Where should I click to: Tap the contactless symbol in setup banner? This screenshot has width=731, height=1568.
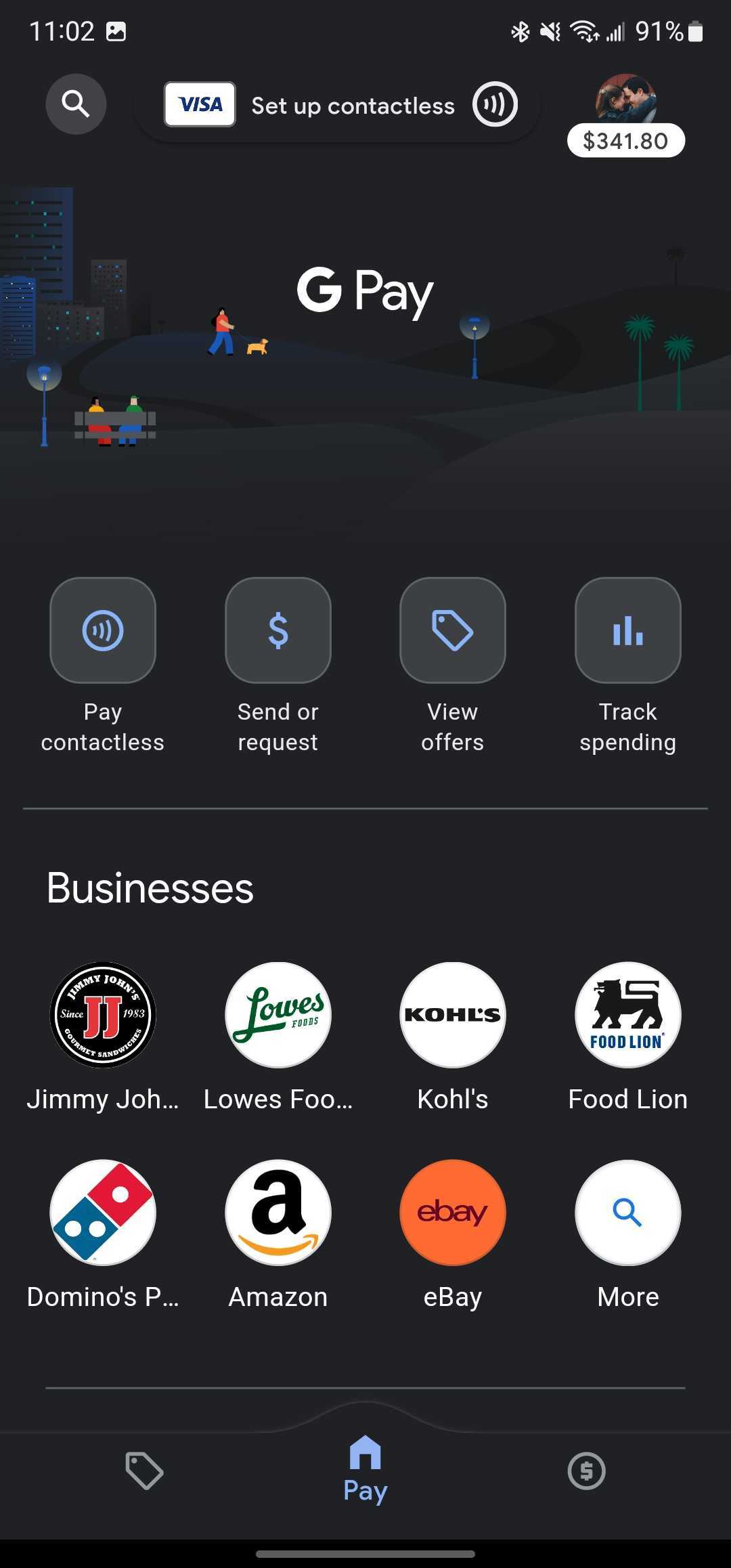pyautogui.click(x=495, y=104)
